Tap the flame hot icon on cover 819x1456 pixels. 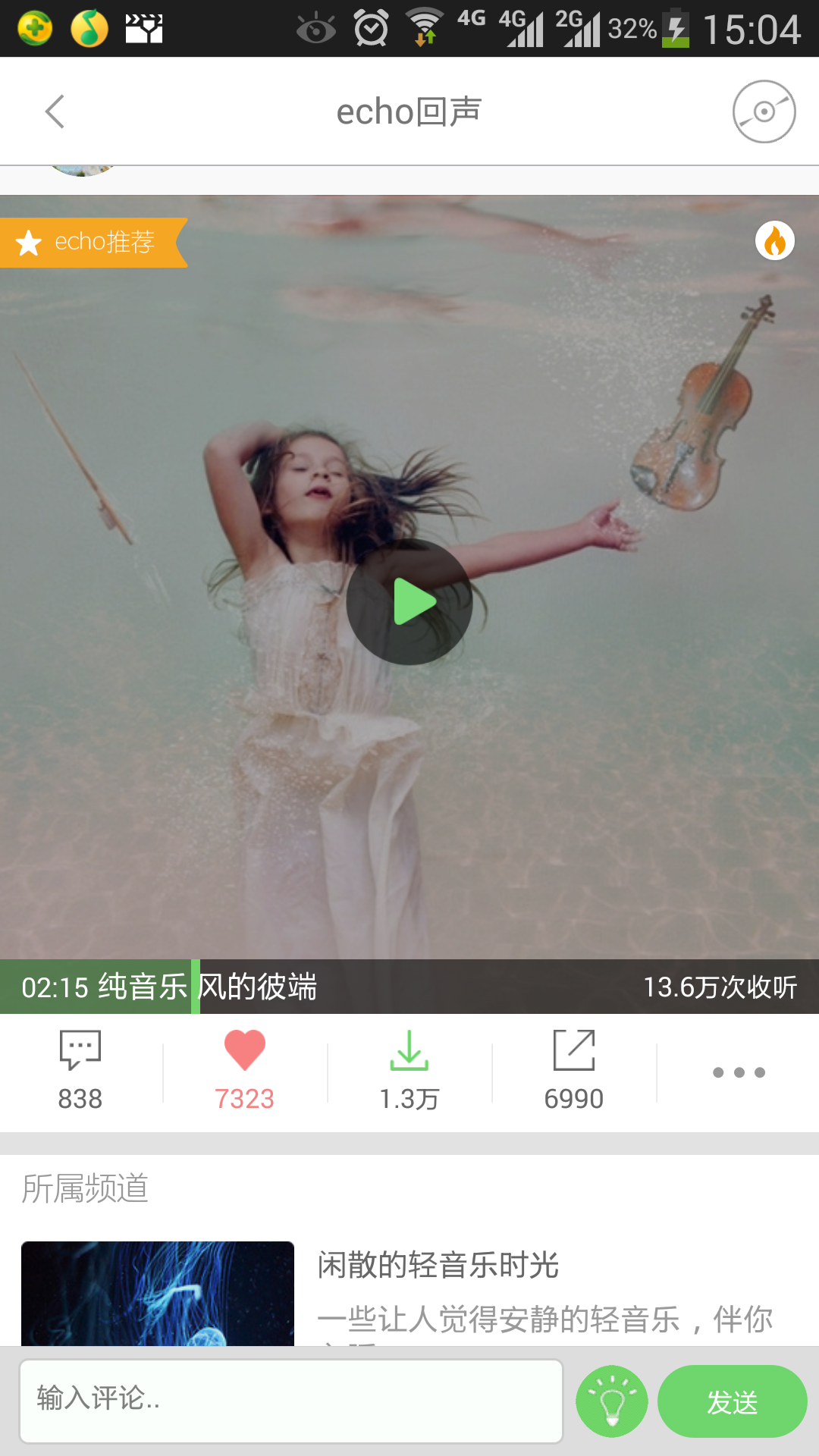774,241
